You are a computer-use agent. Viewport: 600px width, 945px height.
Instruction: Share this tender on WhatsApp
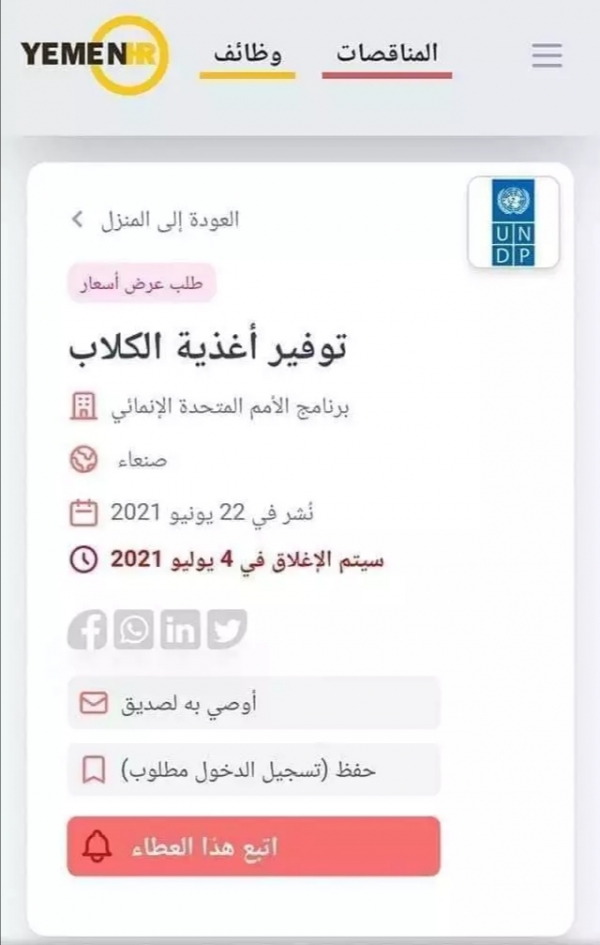tap(134, 631)
